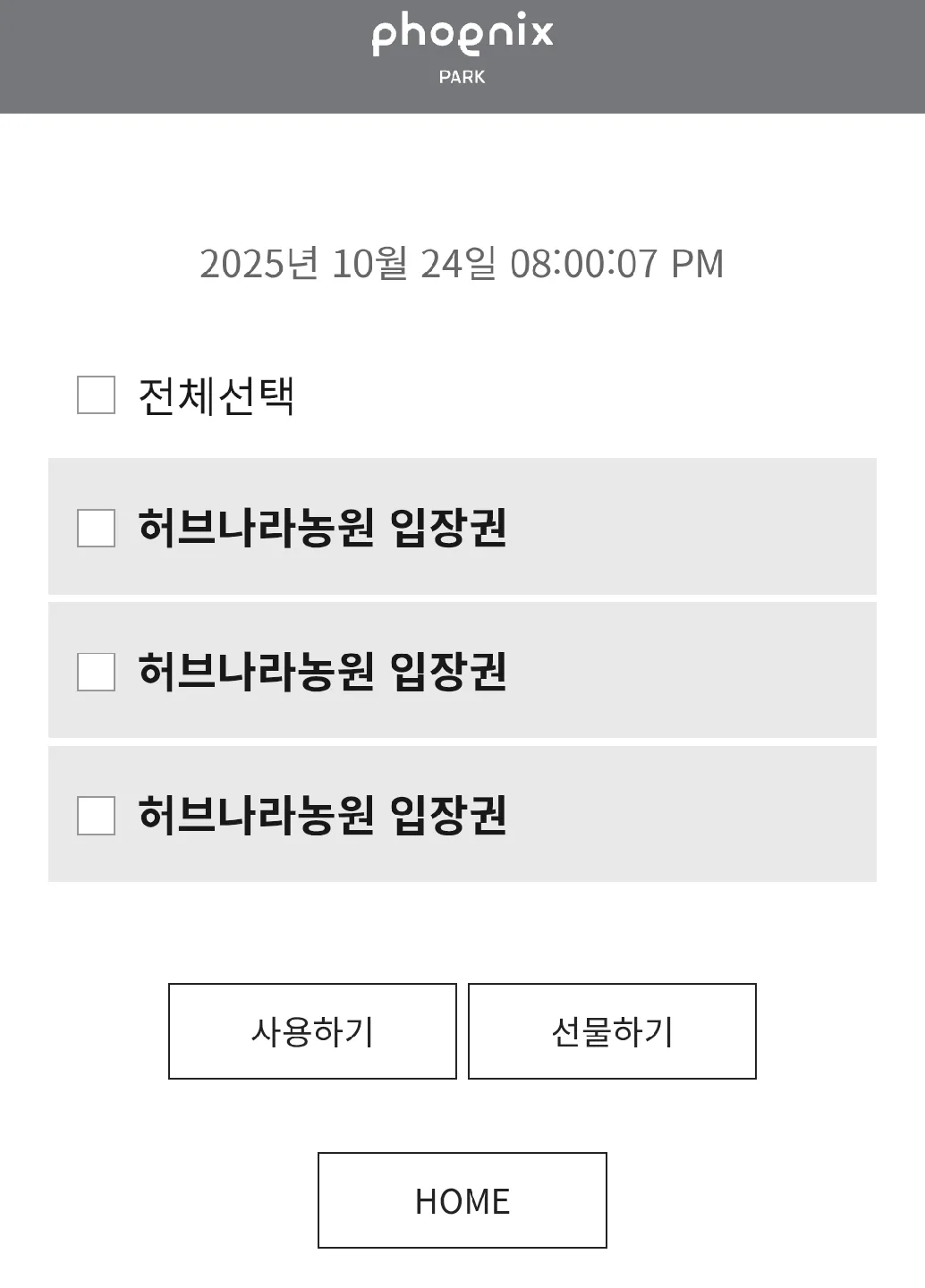Image resolution: width=925 pixels, height=1288 pixels.
Task: Tap the 사용하기 button
Action: (312, 1031)
